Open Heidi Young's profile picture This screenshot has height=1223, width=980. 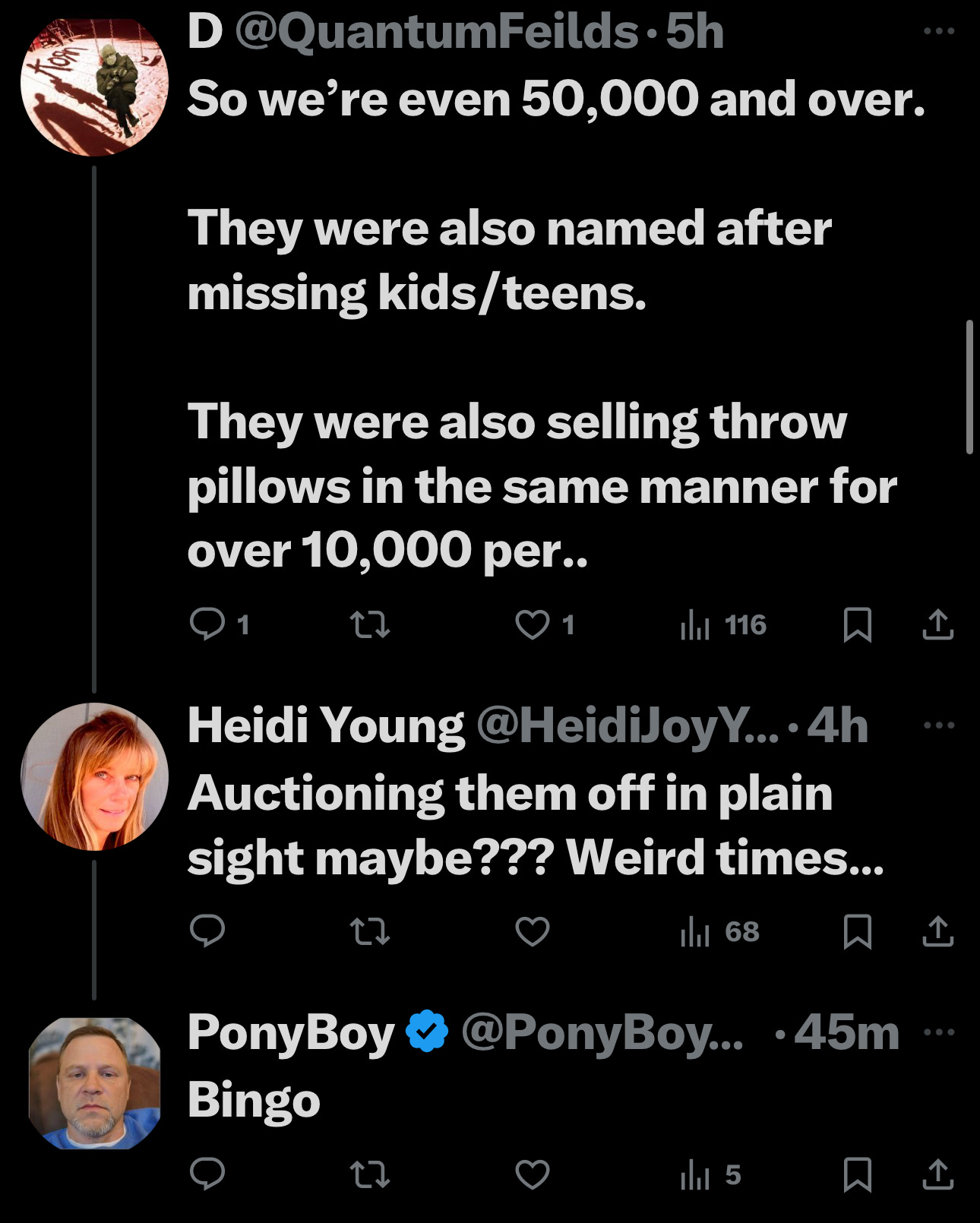click(x=94, y=776)
